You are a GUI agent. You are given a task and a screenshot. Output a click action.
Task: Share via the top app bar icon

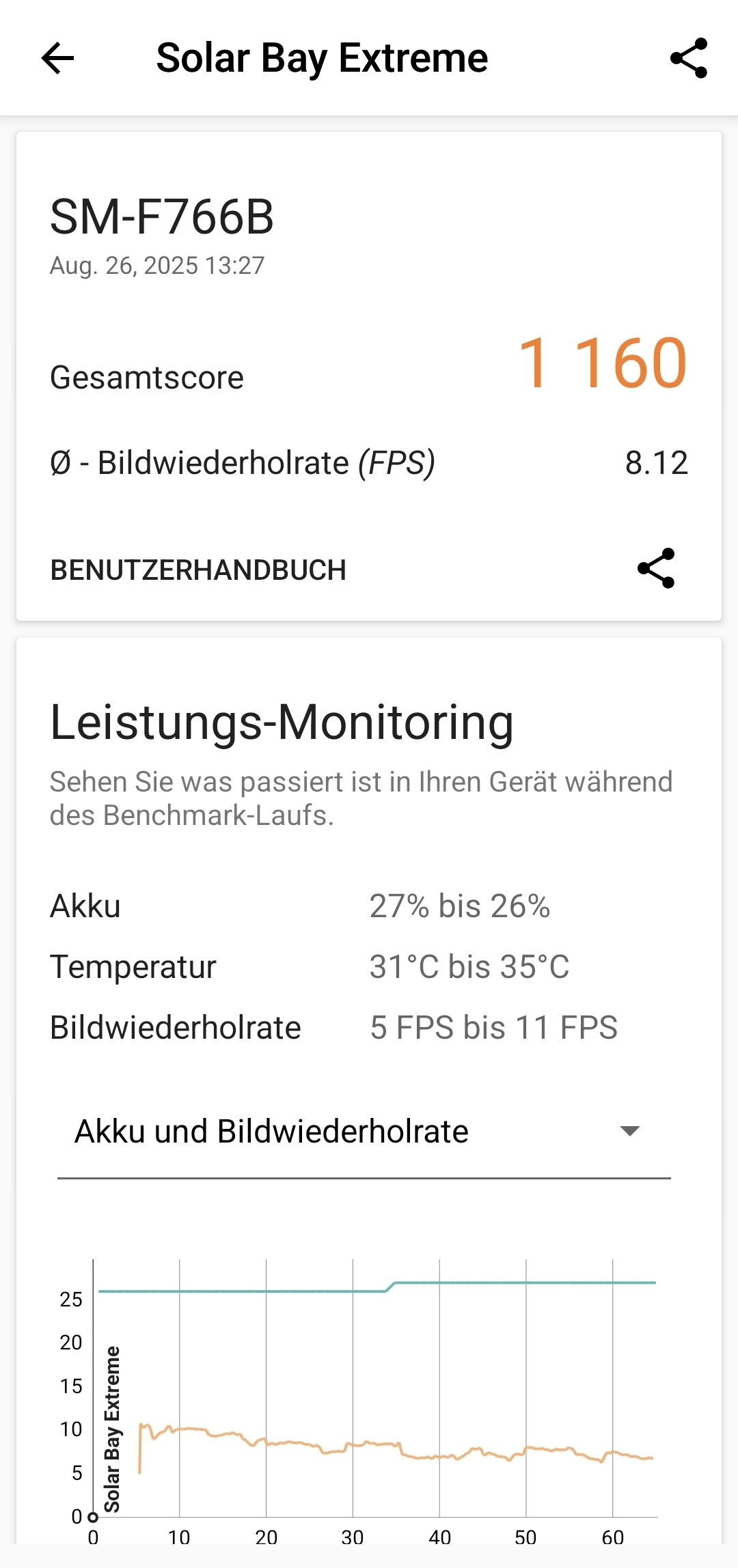688,58
